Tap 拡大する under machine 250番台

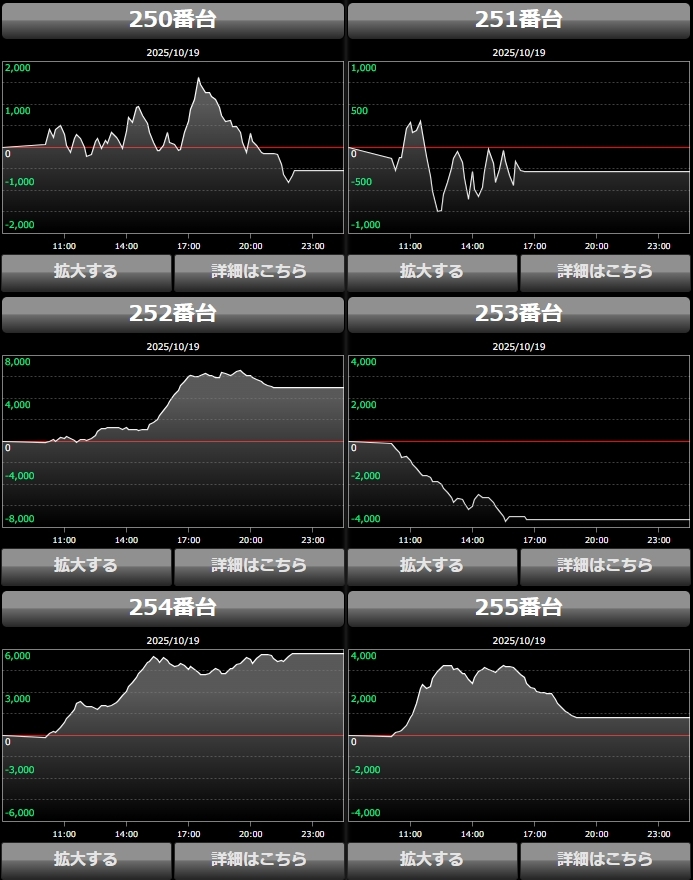coord(86,271)
